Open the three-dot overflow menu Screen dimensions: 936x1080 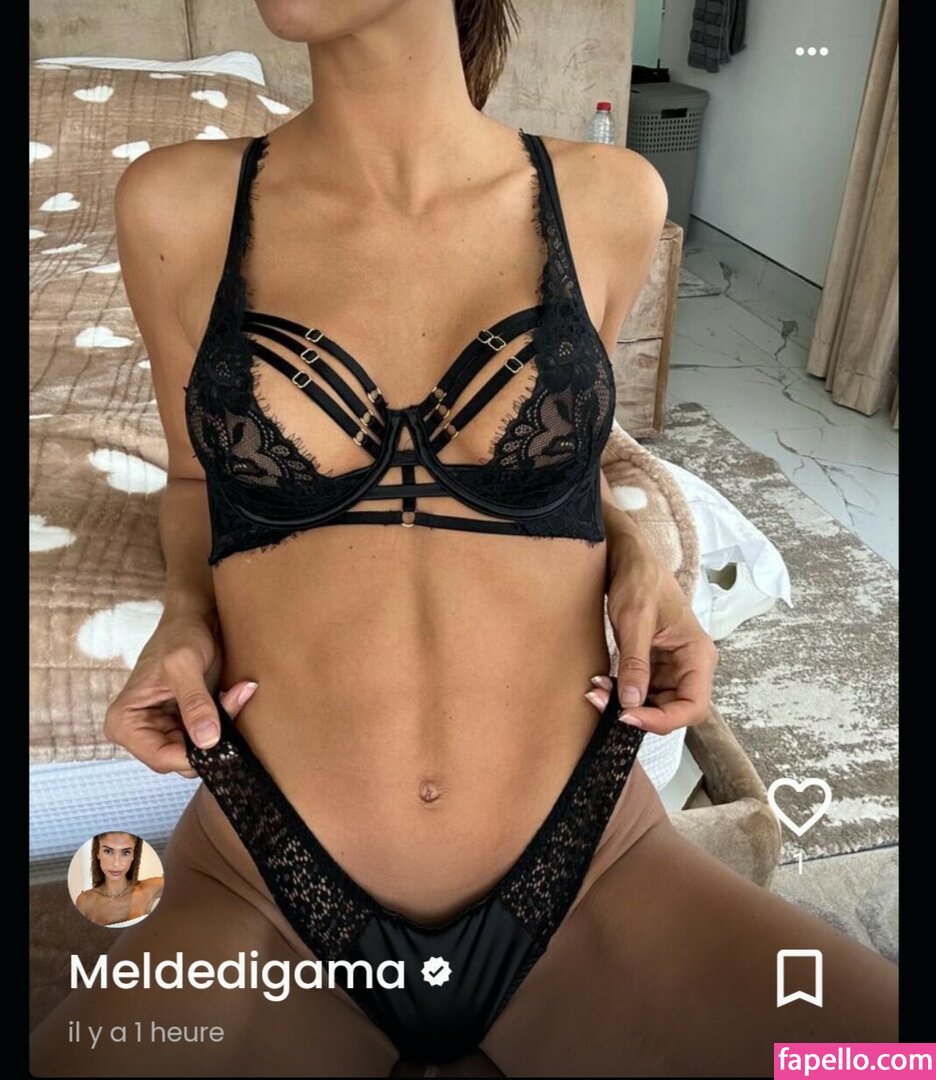coord(811,52)
